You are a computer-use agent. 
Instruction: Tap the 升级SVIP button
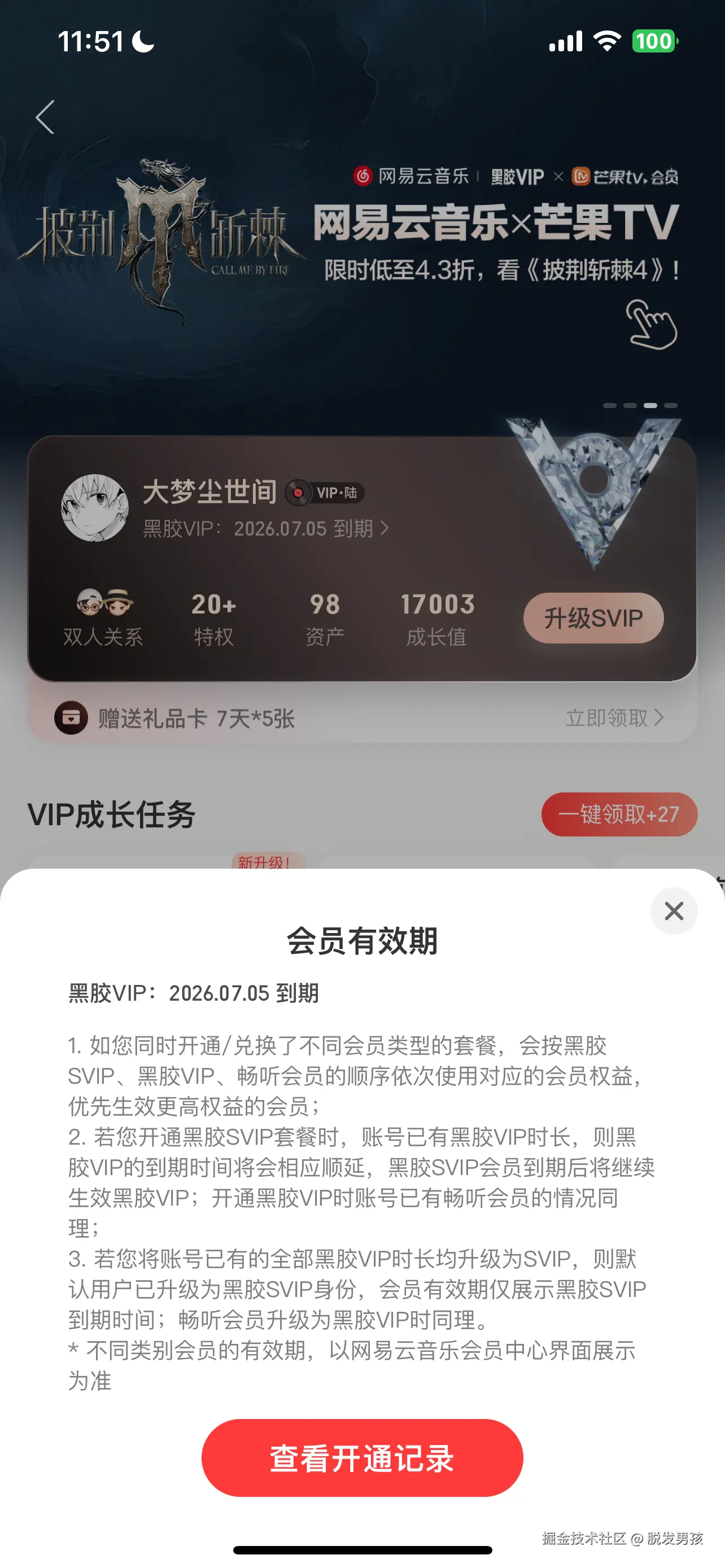coord(593,618)
